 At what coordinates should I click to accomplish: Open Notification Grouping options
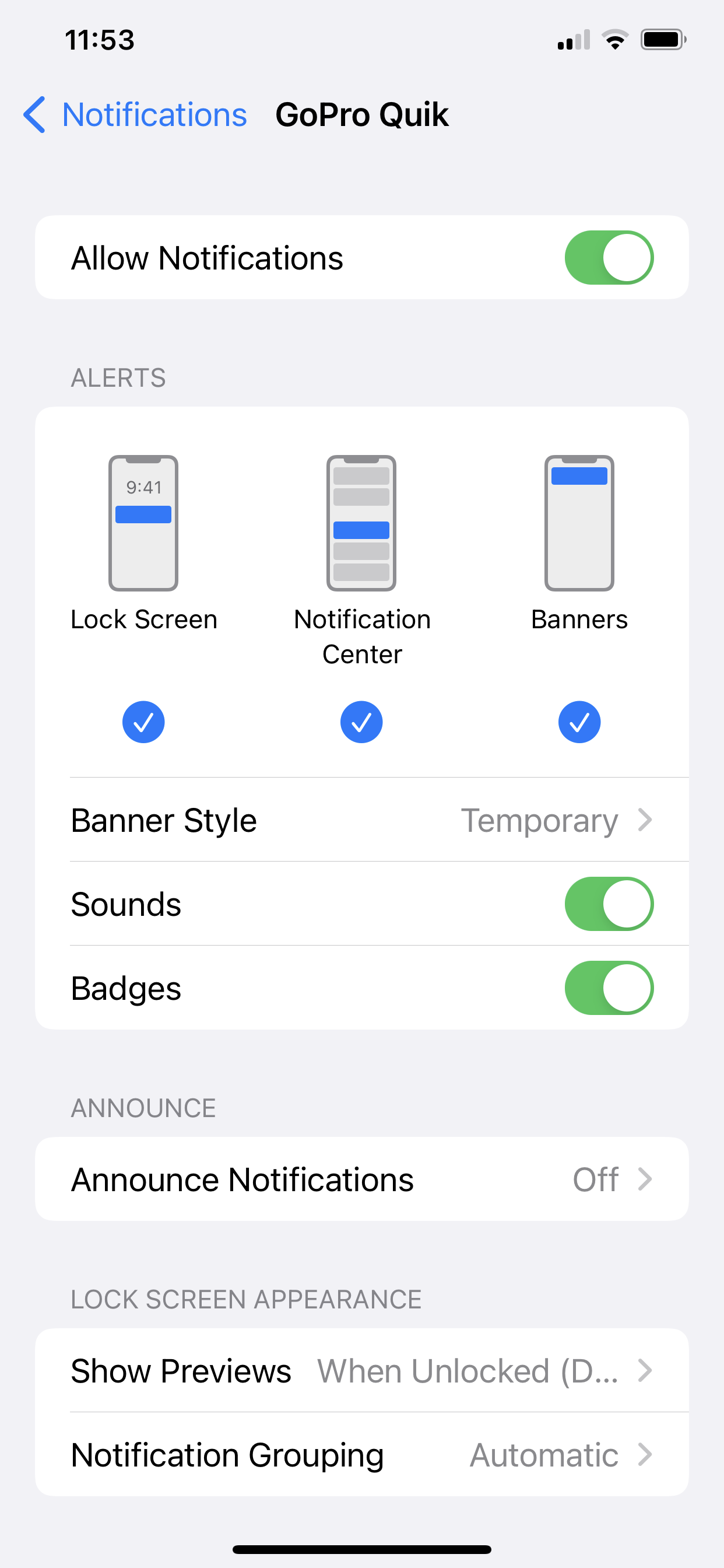tap(361, 1455)
